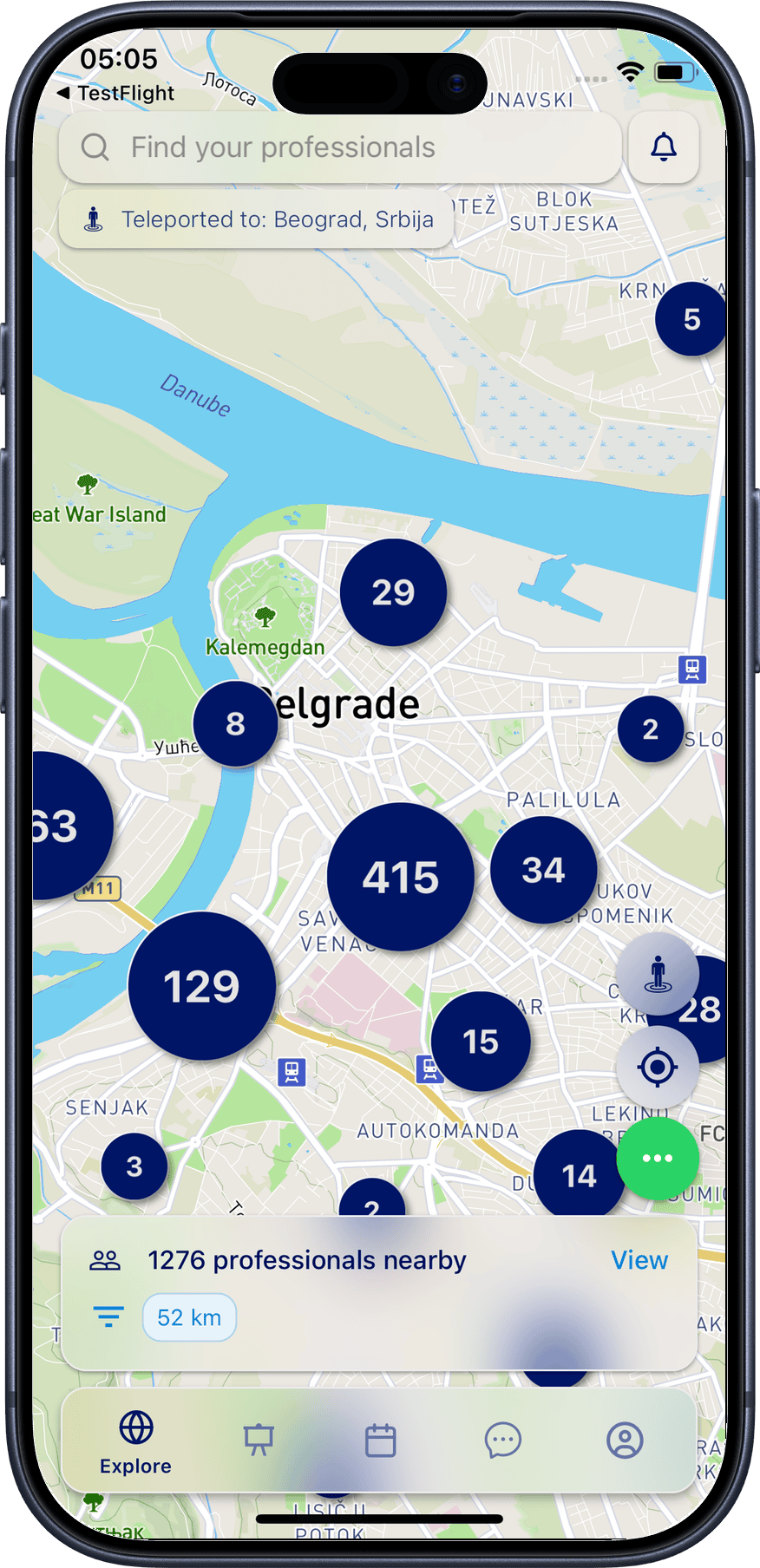Switch to the Explore tab

coord(136,1442)
